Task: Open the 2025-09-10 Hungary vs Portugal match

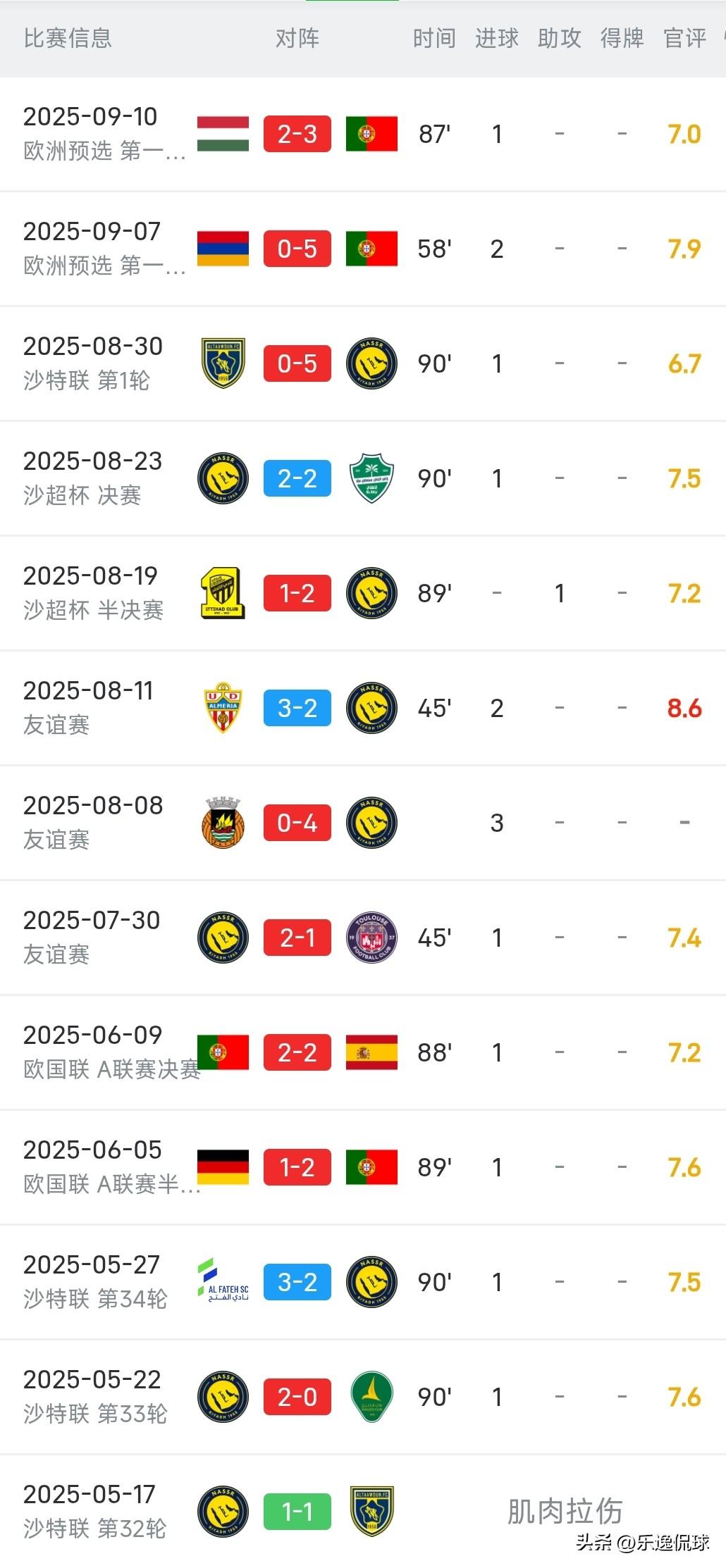Action: point(363,134)
